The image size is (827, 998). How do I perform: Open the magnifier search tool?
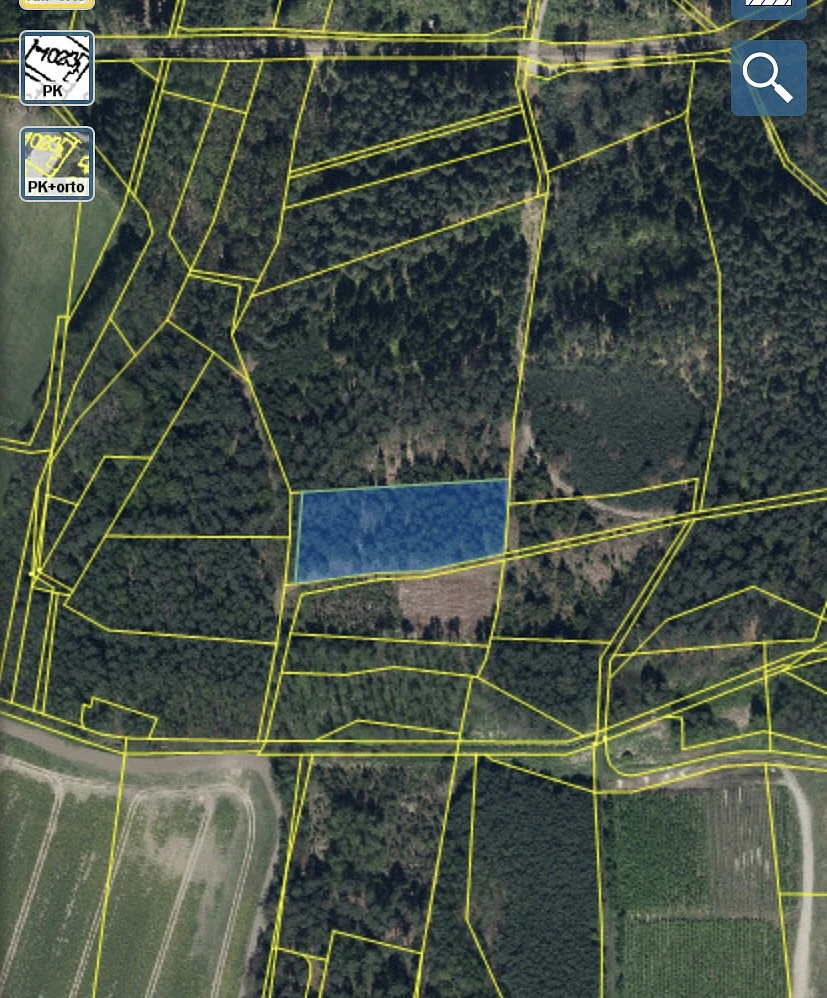[x=768, y=78]
